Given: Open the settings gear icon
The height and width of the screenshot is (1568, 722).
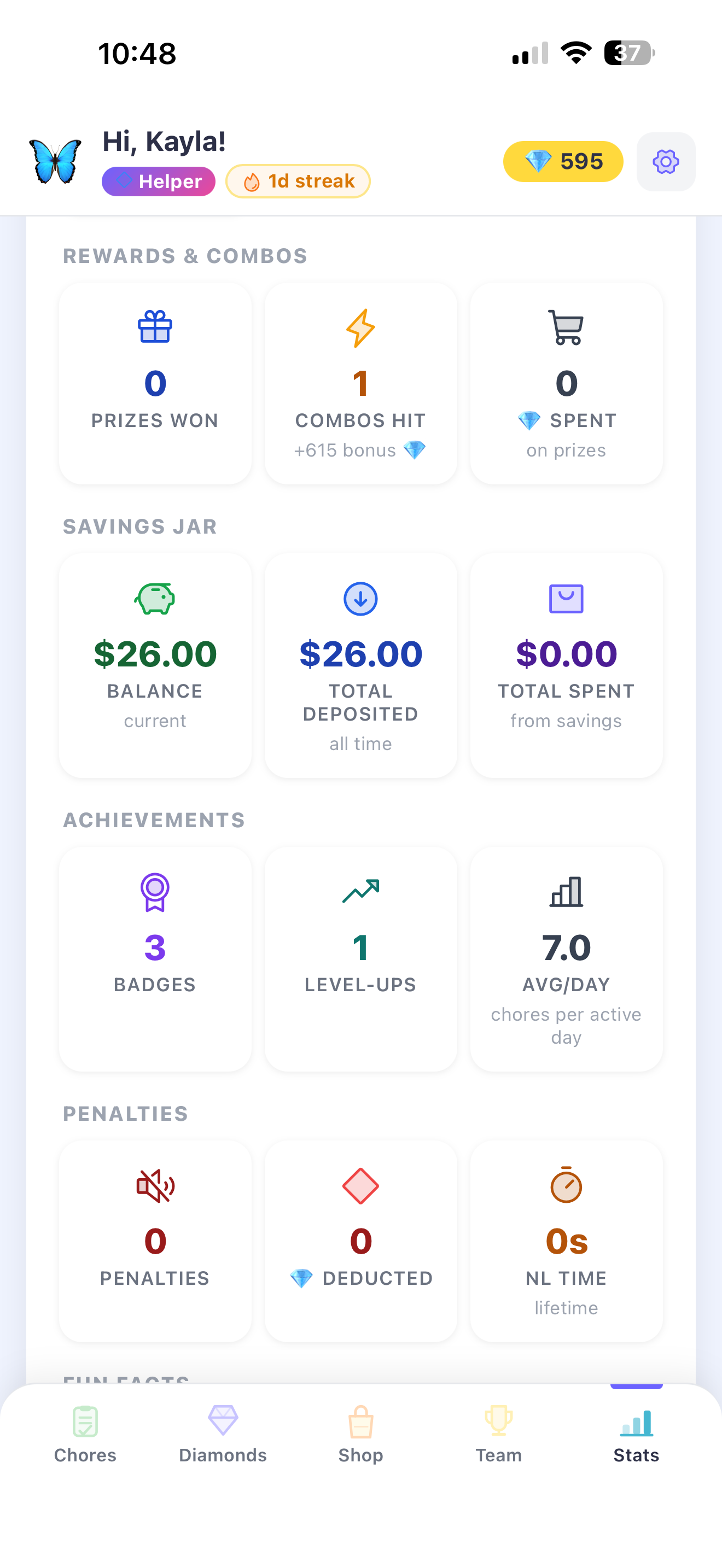Looking at the screenshot, I should pos(665,162).
